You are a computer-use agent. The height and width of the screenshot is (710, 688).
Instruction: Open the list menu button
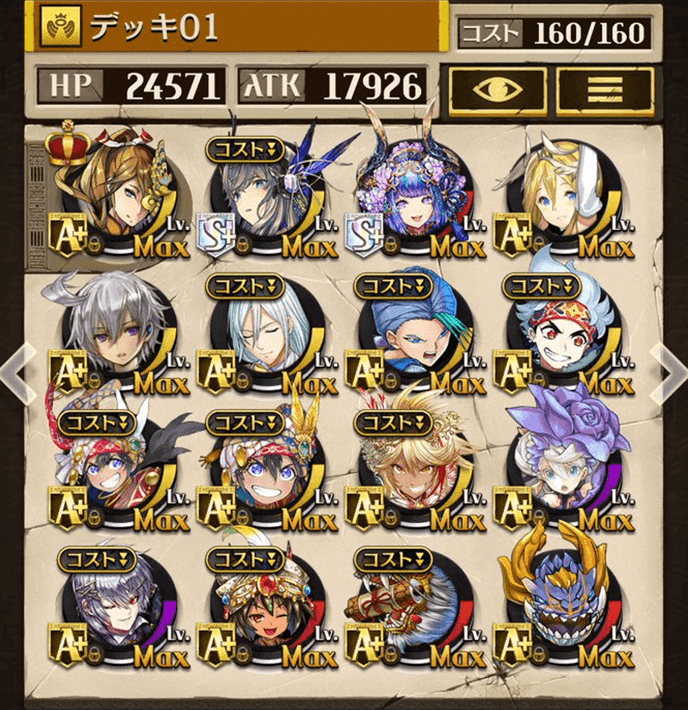[x=604, y=88]
